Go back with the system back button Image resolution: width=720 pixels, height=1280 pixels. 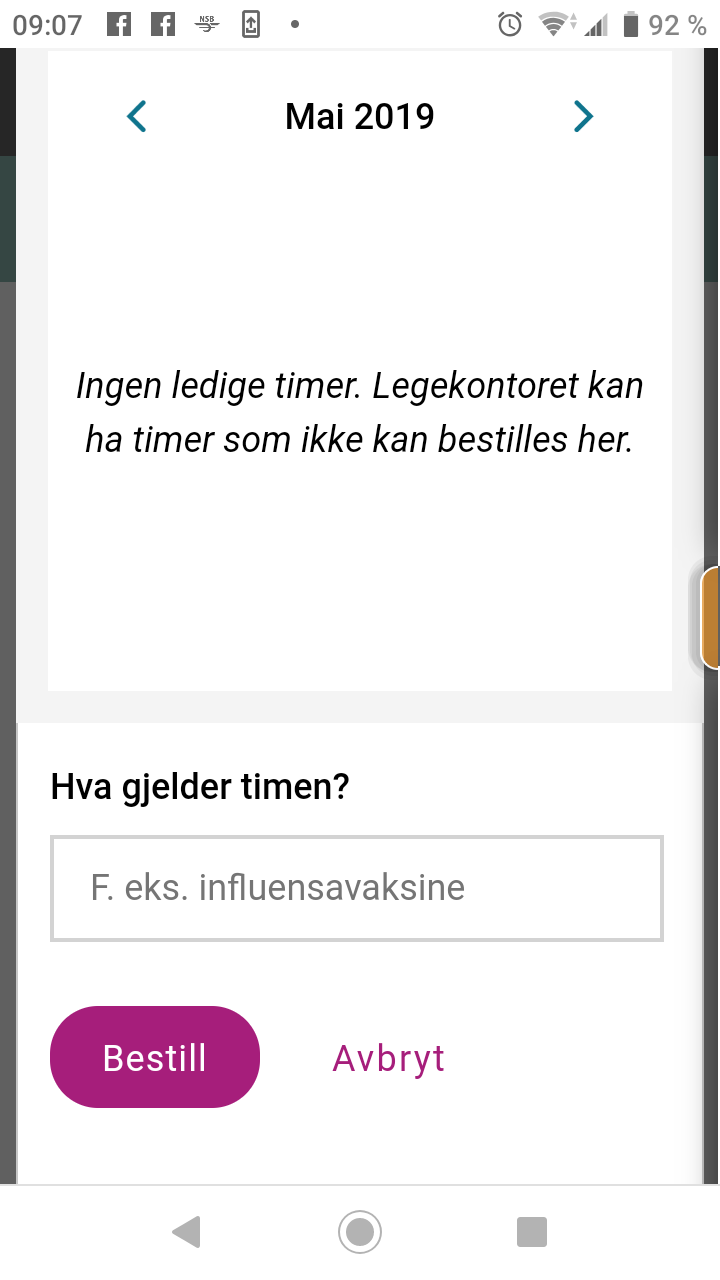point(186,1231)
